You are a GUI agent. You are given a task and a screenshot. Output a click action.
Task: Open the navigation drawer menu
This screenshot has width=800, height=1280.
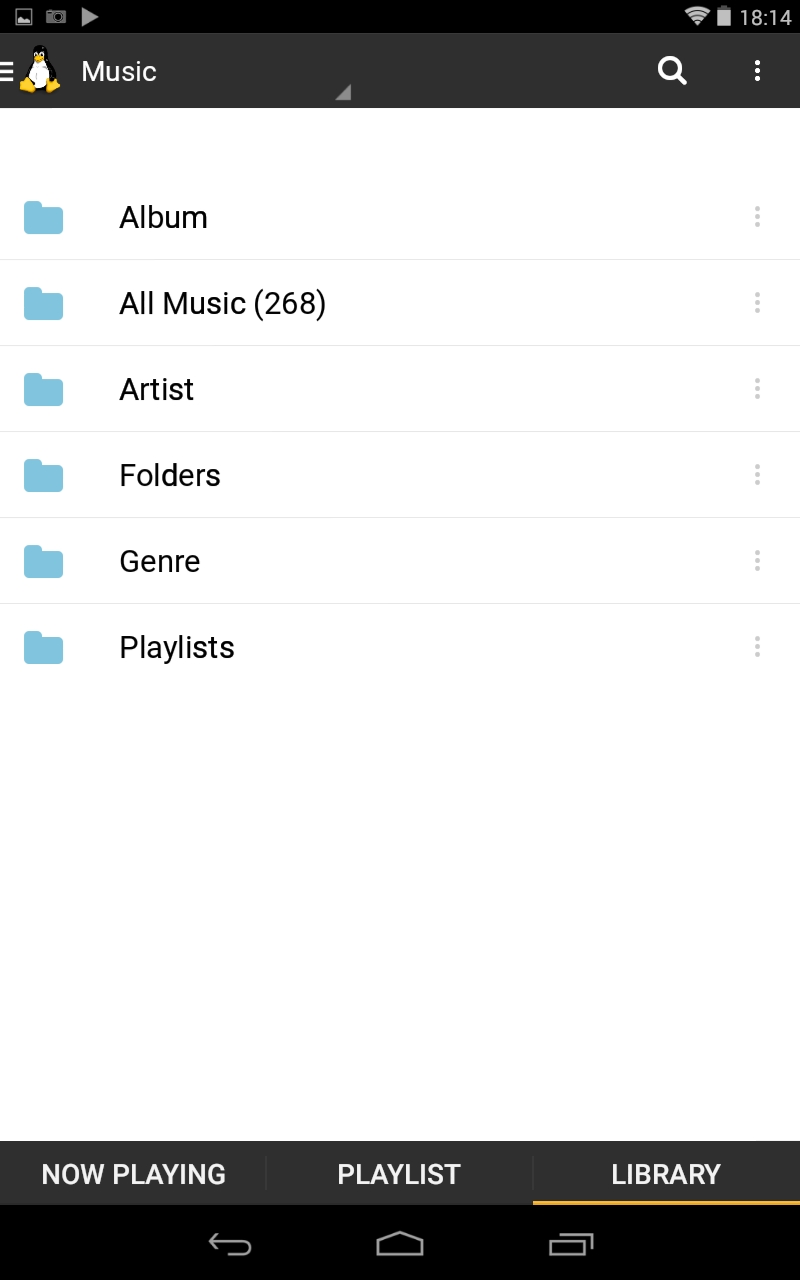coord(8,71)
